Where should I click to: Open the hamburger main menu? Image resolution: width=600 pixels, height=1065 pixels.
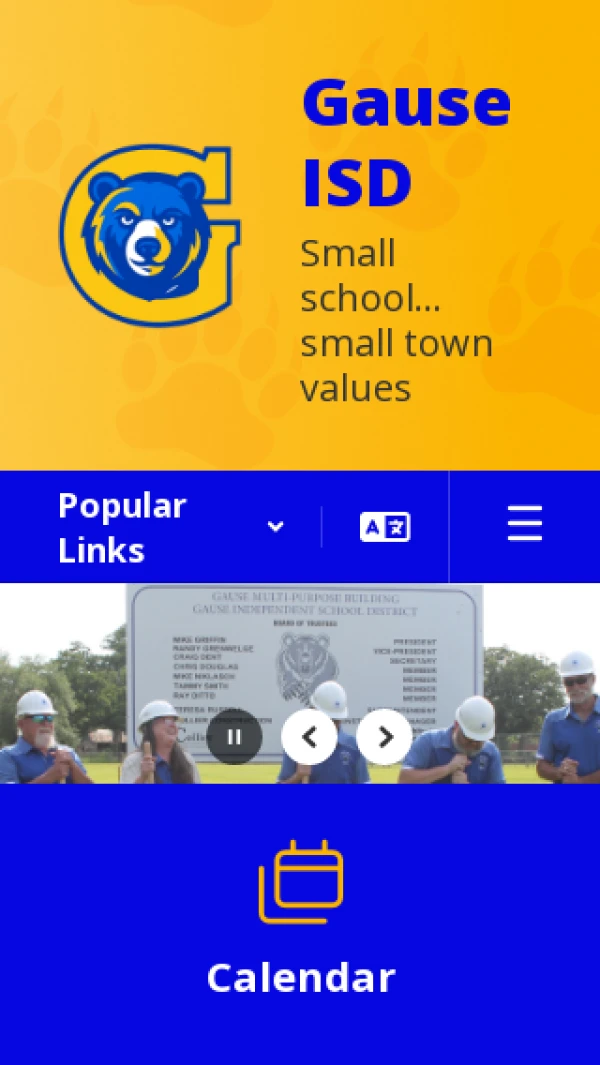click(524, 524)
